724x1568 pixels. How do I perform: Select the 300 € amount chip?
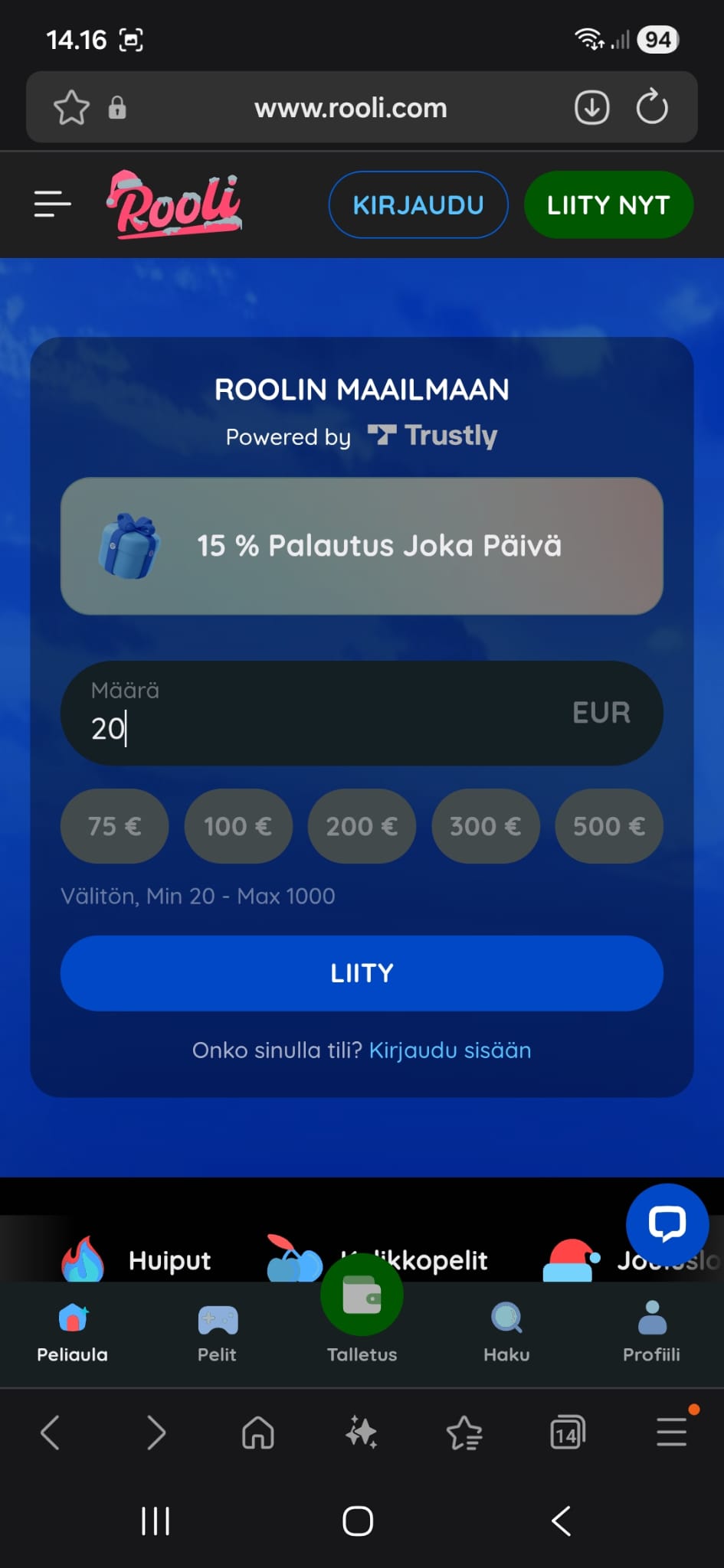pos(485,826)
